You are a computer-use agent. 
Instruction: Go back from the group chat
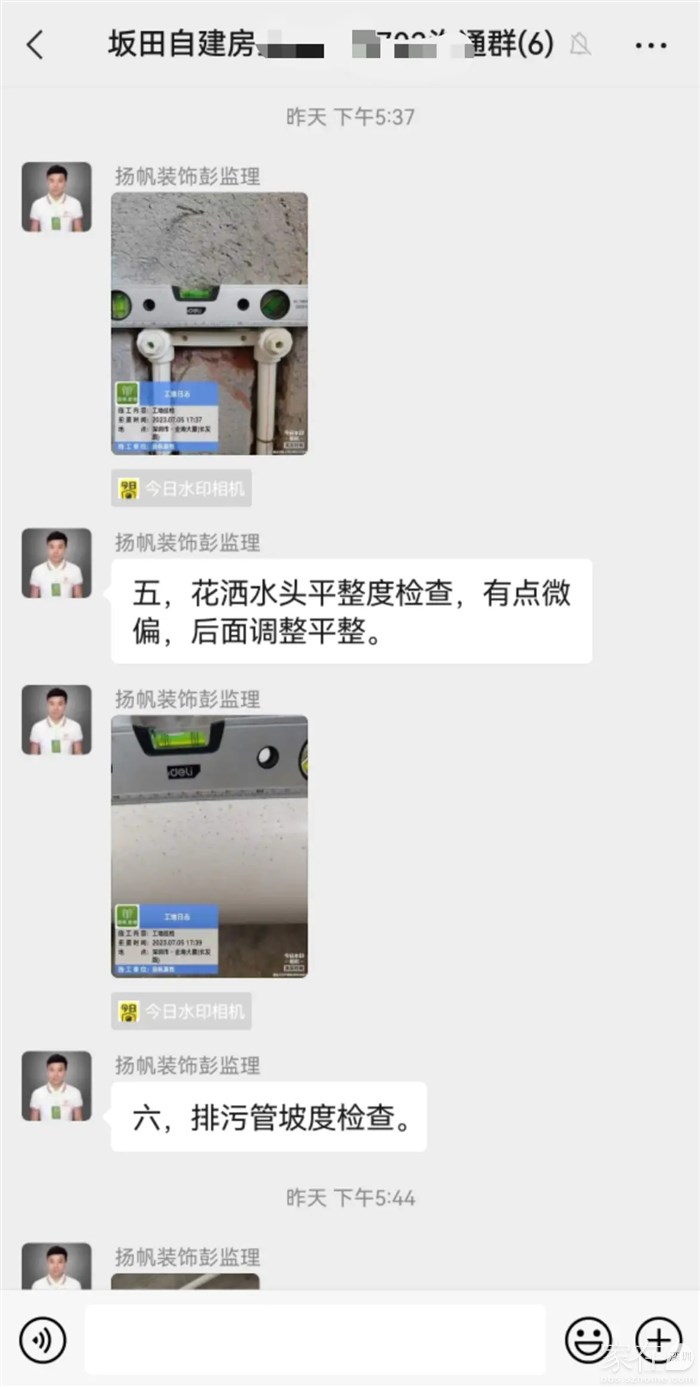36,45
